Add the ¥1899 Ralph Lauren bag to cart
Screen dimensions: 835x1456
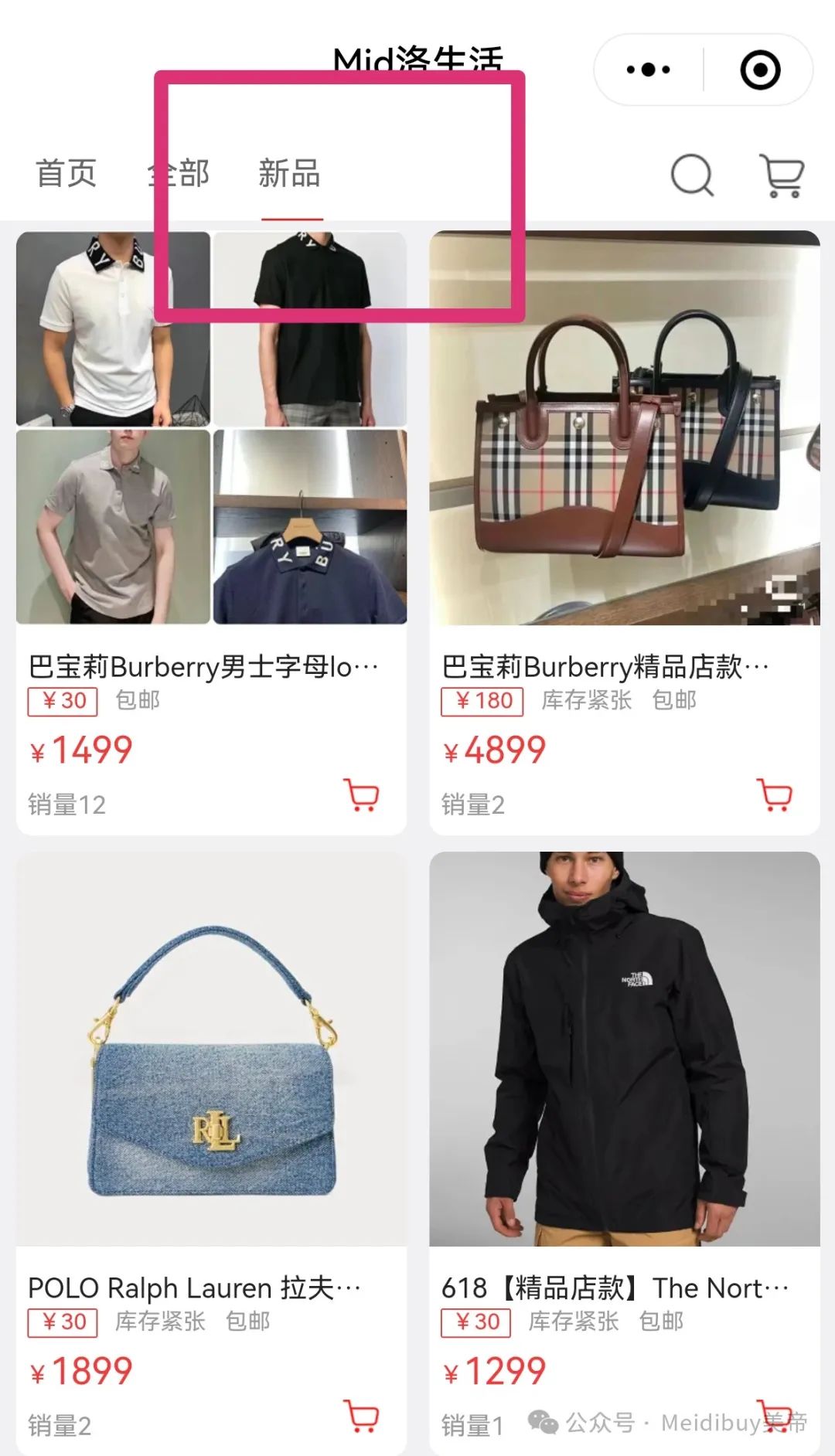(x=361, y=1416)
